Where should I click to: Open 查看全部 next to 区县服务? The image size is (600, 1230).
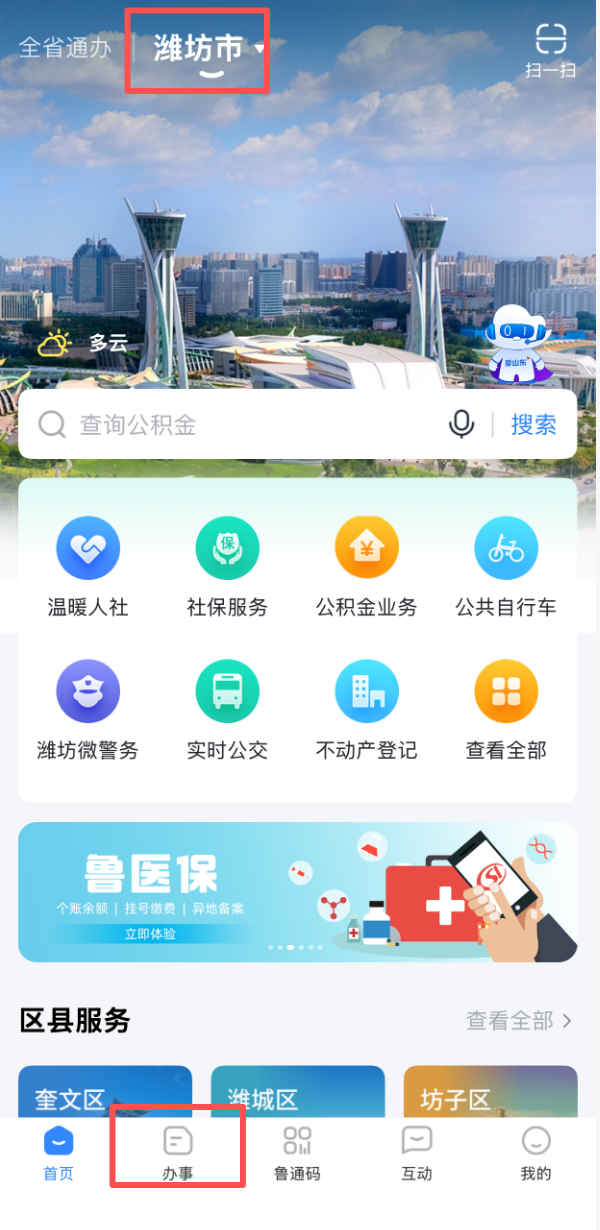coord(519,1021)
